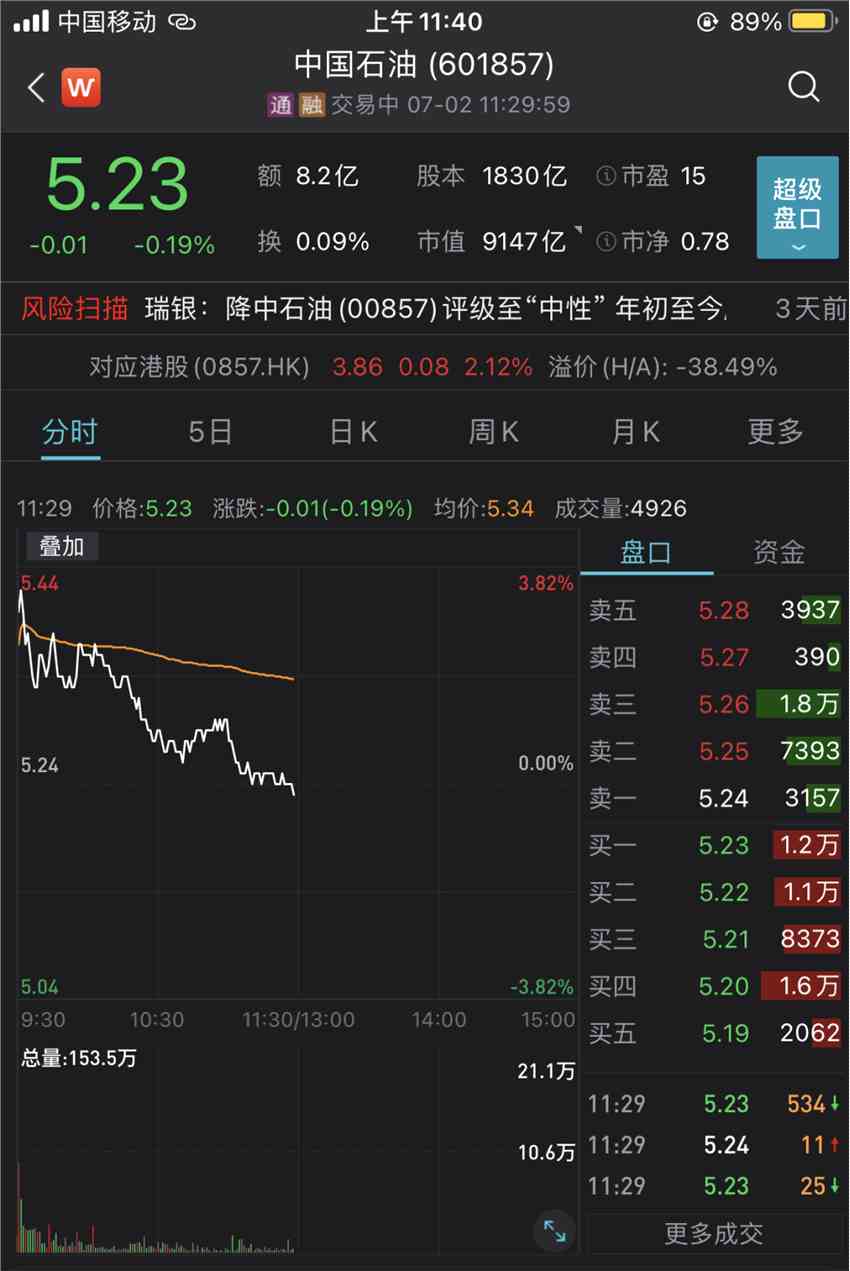Open the 市净 info icon
Image resolution: width=850 pixels, height=1271 pixels.
[605, 242]
